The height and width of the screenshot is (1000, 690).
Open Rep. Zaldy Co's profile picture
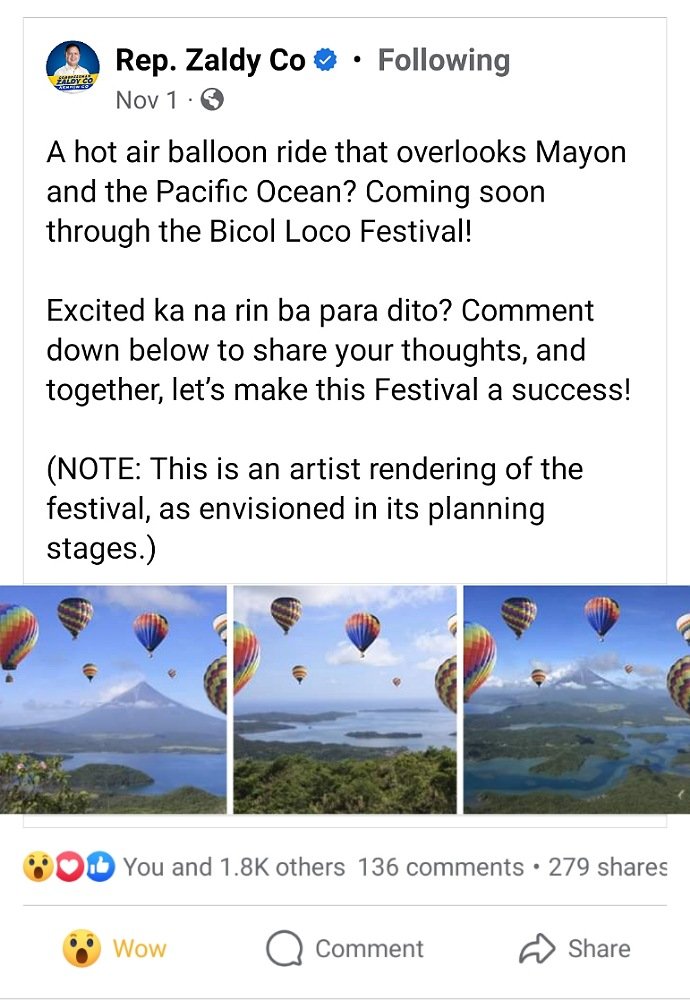[73, 68]
